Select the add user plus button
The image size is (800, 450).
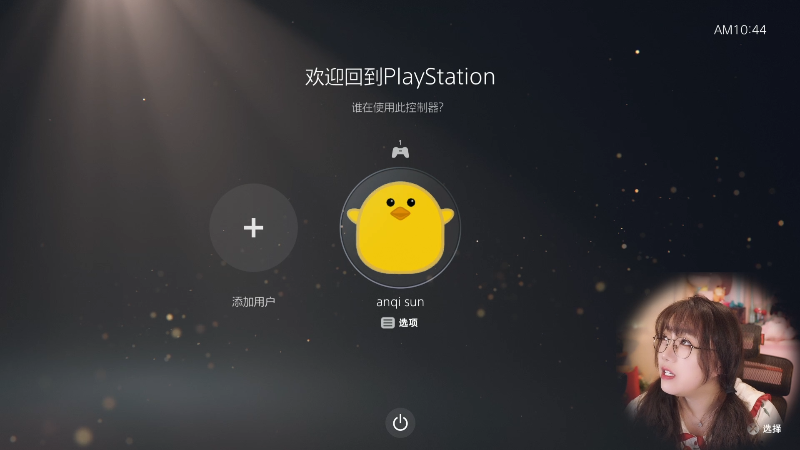click(x=253, y=228)
